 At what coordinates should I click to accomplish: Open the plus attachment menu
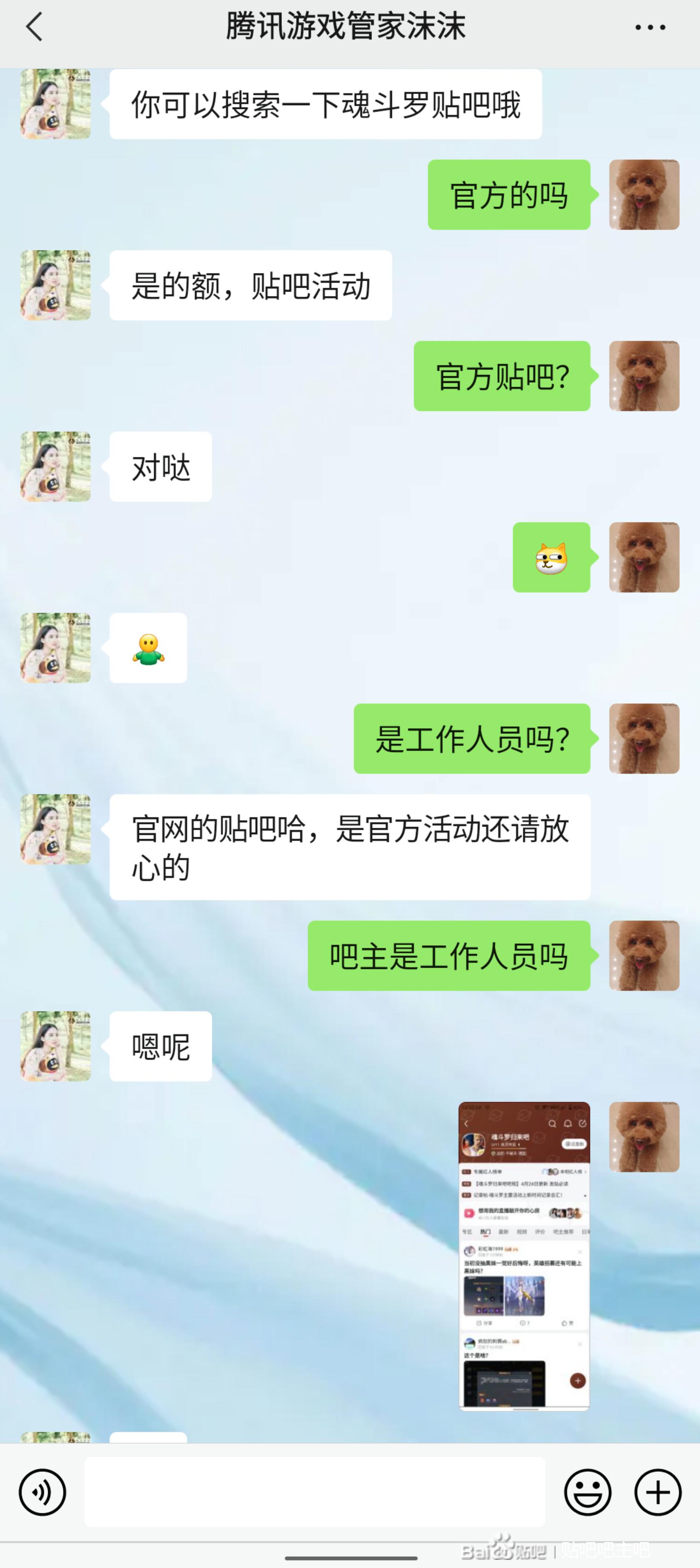(x=657, y=1492)
